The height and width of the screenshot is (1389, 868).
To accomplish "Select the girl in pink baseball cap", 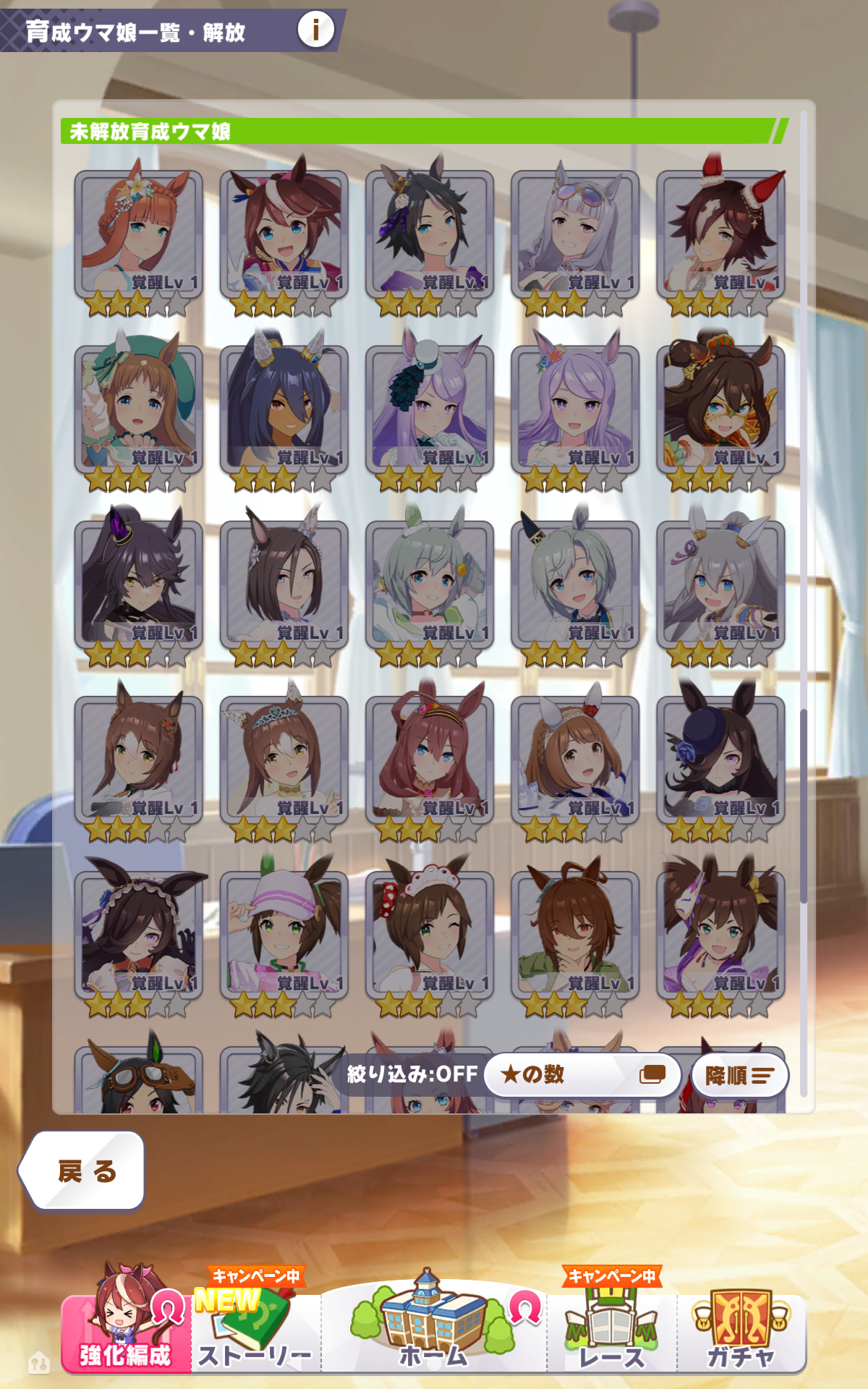I will coord(284,935).
